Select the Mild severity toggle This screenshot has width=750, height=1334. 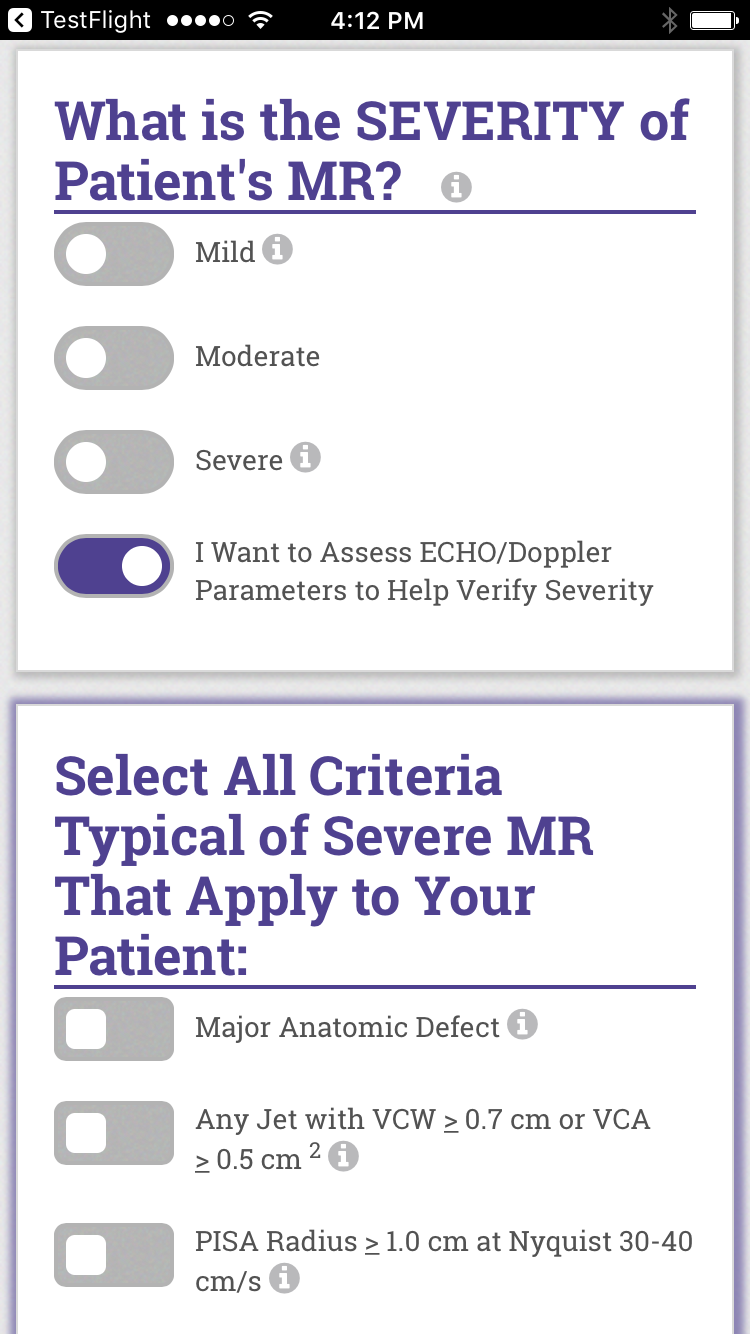click(113, 254)
